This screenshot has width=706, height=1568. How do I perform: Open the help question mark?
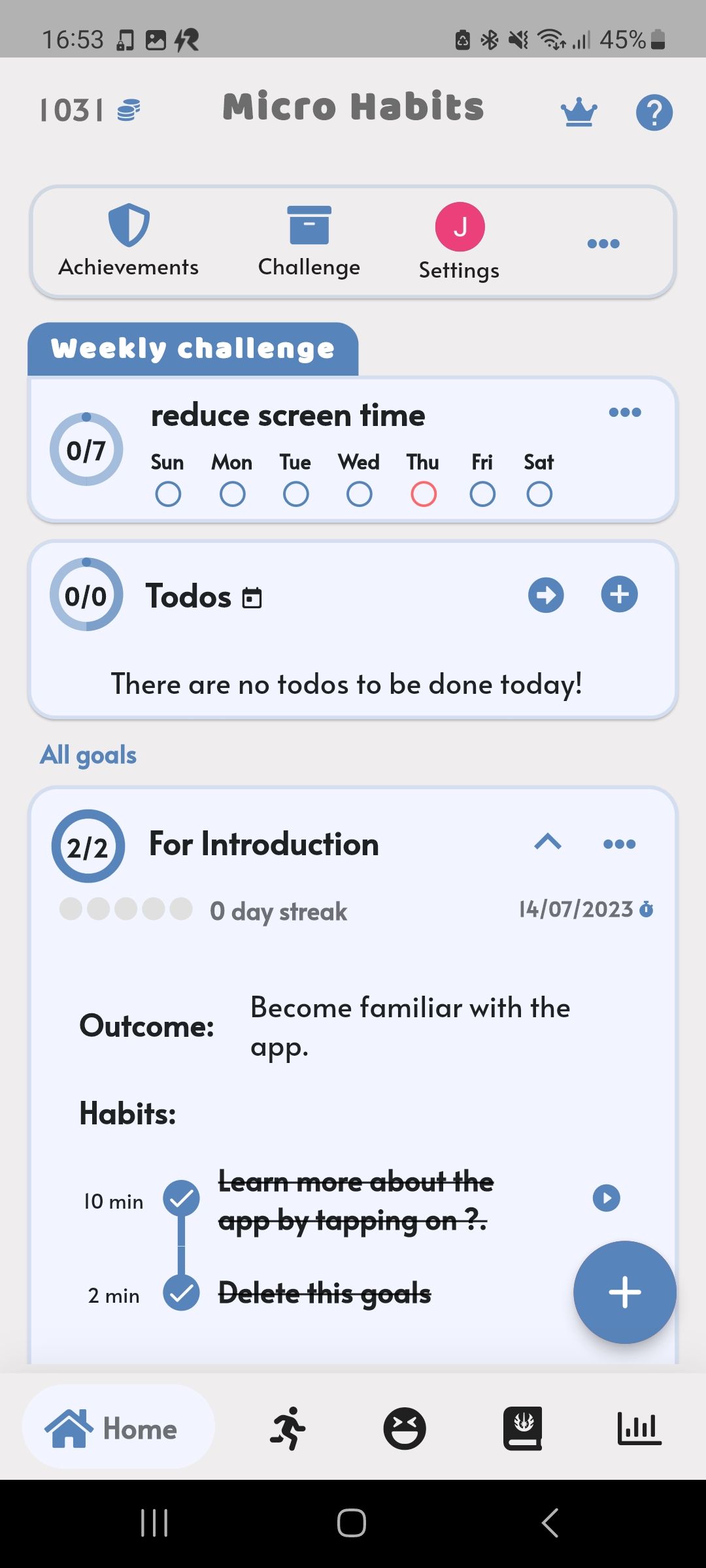coord(654,112)
